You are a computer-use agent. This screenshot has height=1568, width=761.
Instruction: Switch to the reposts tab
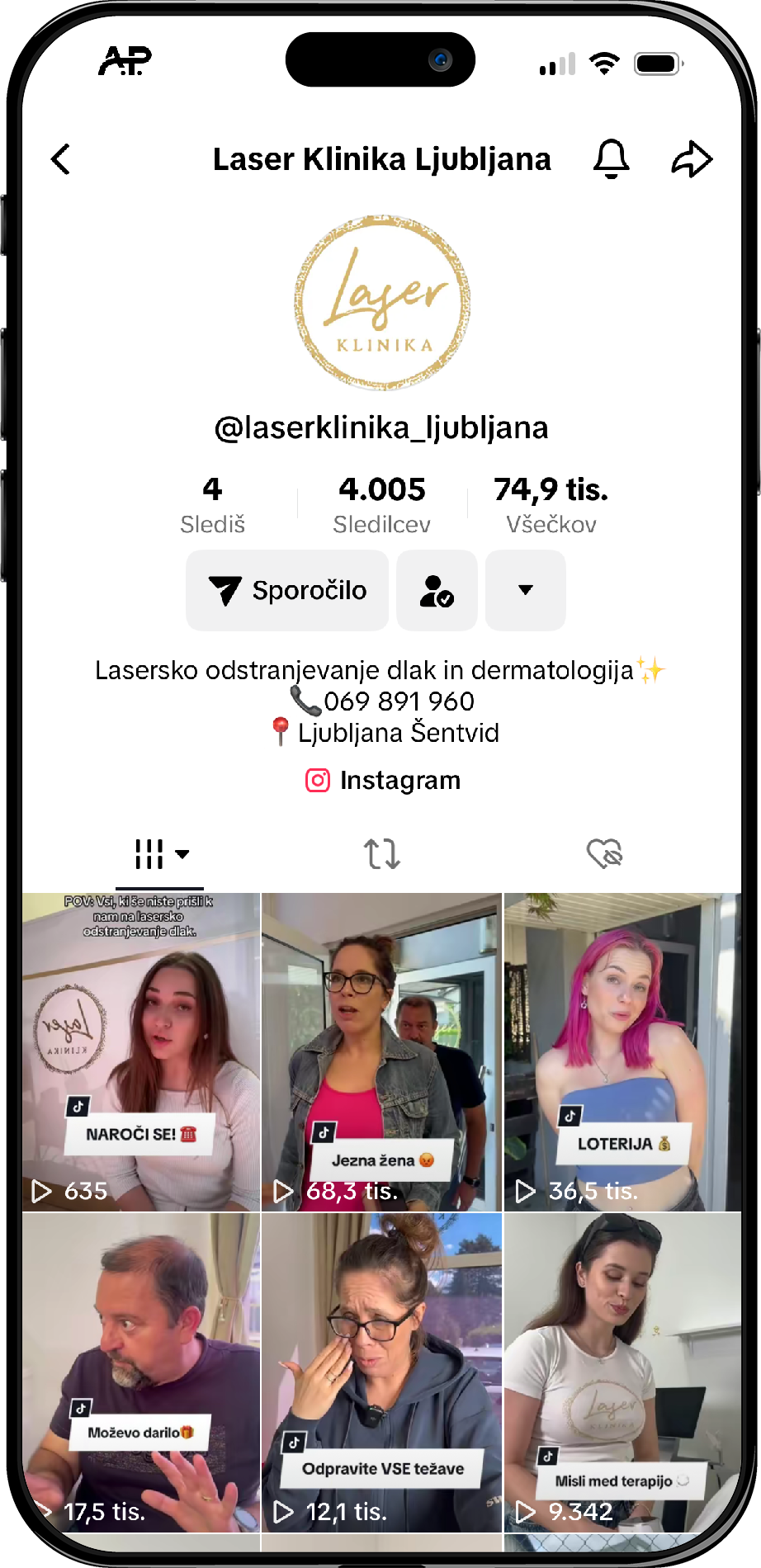click(x=381, y=854)
